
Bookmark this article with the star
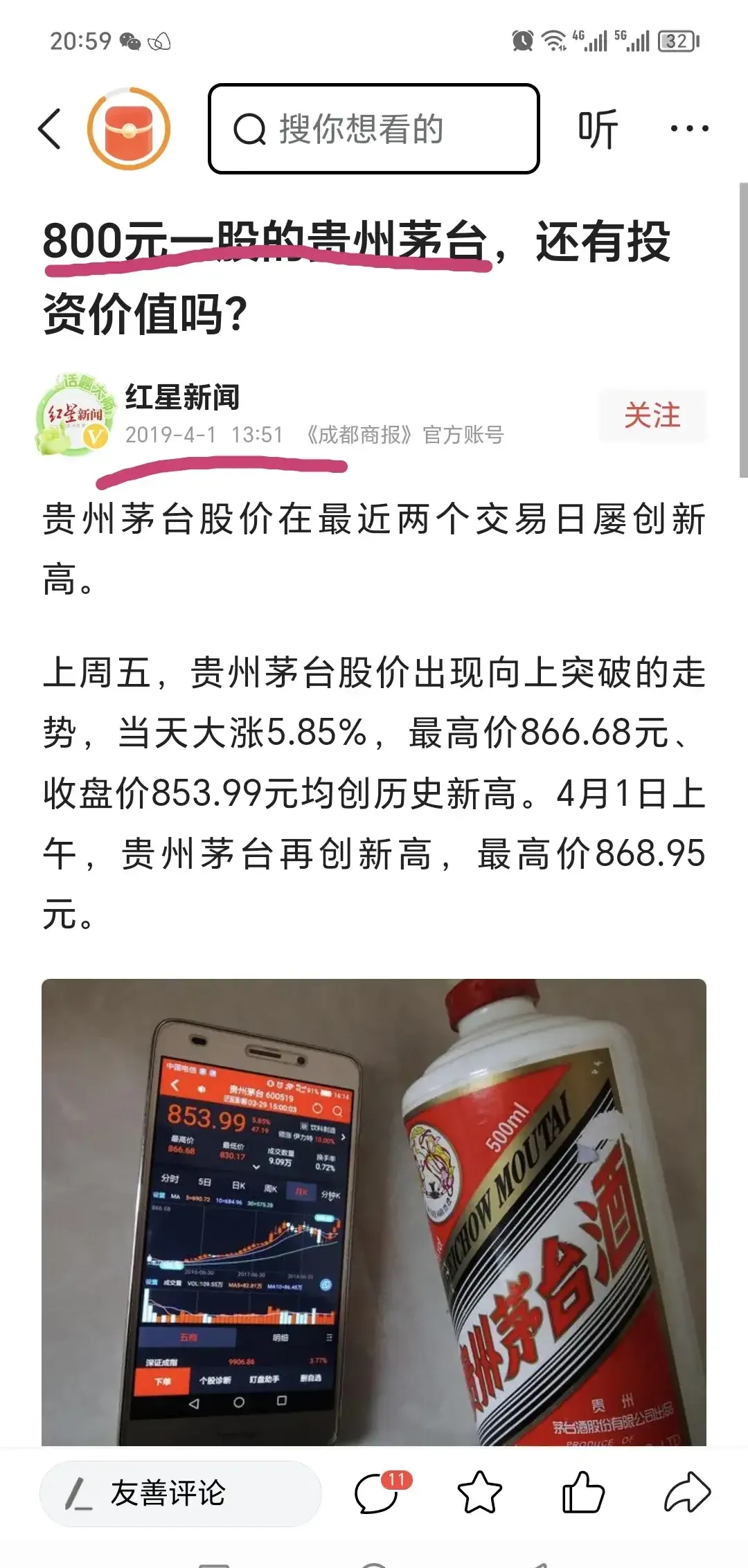(x=479, y=1493)
